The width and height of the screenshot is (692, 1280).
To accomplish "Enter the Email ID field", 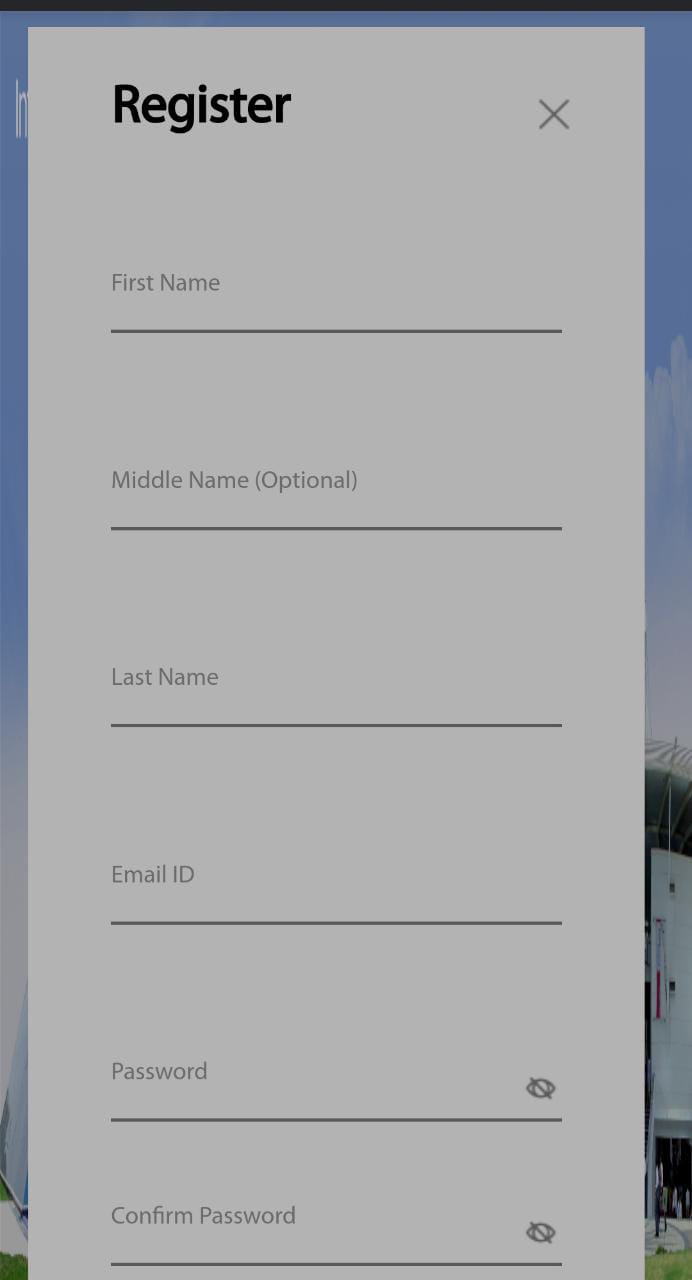I will [336, 888].
